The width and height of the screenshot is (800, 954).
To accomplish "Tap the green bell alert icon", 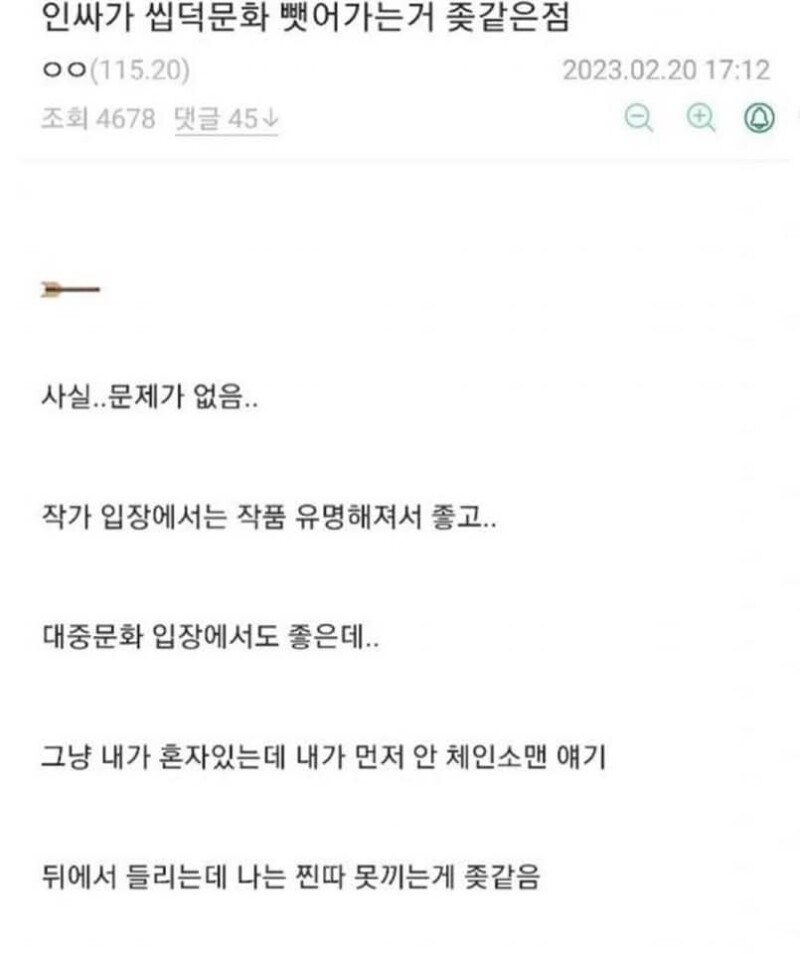I will coord(760,118).
